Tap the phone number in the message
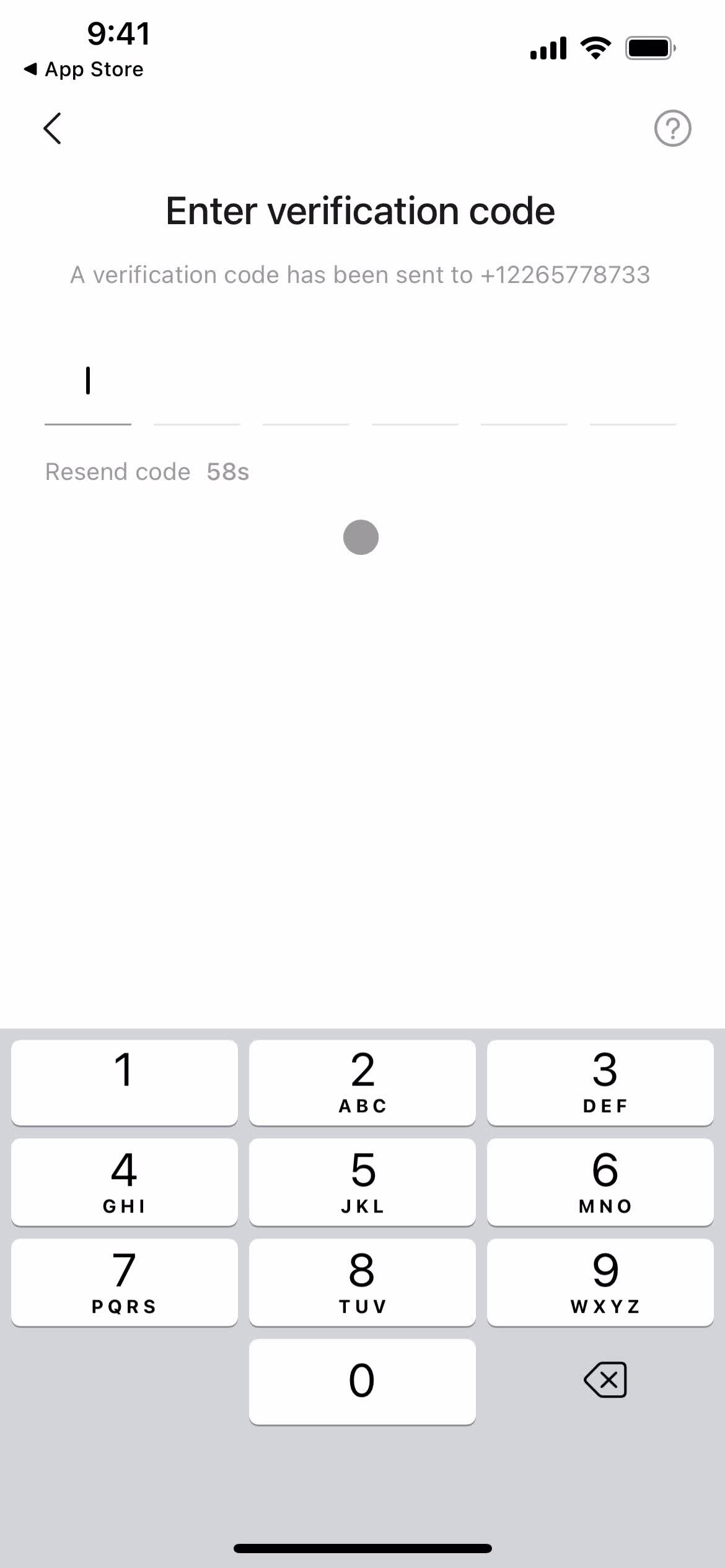725x1568 pixels. 566,274
